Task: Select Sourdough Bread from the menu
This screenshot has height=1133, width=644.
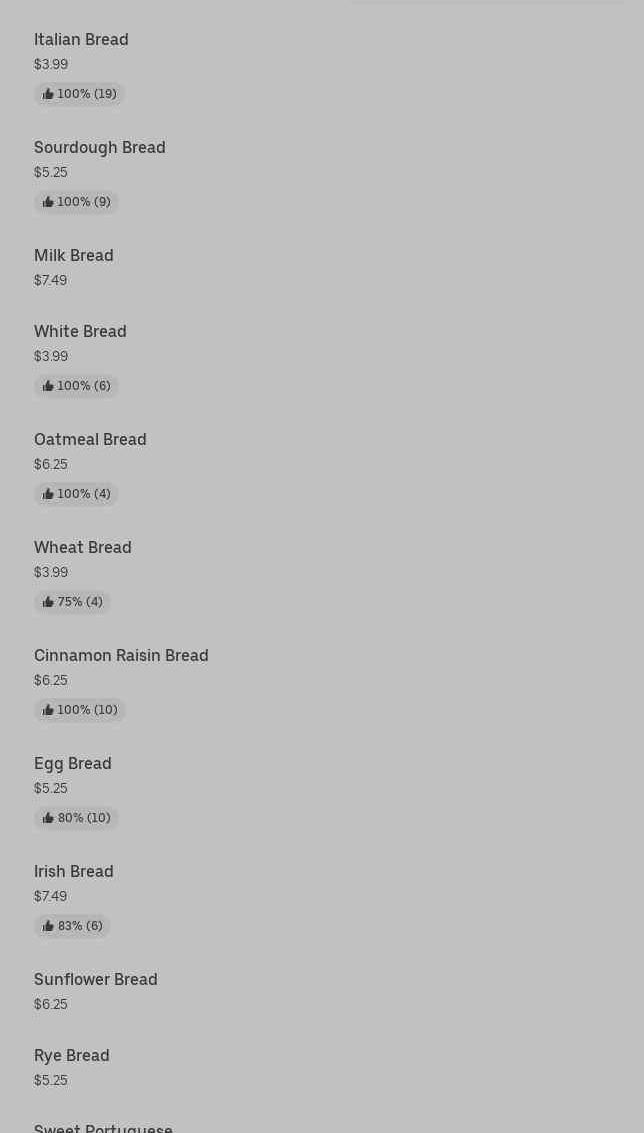Action: tap(100, 147)
